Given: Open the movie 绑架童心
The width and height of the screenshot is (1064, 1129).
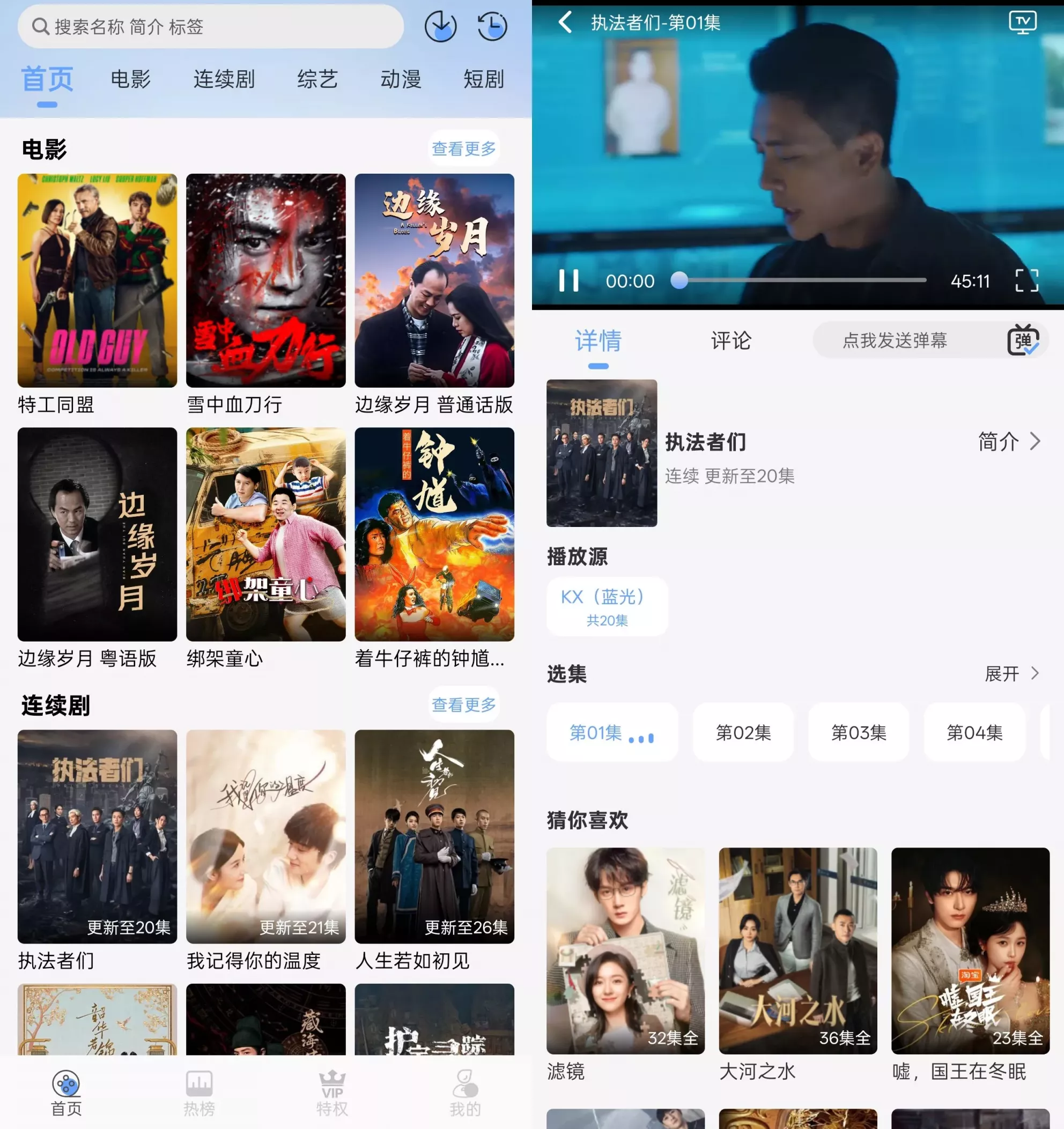Looking at the screenshot, I should pos(265,534).
